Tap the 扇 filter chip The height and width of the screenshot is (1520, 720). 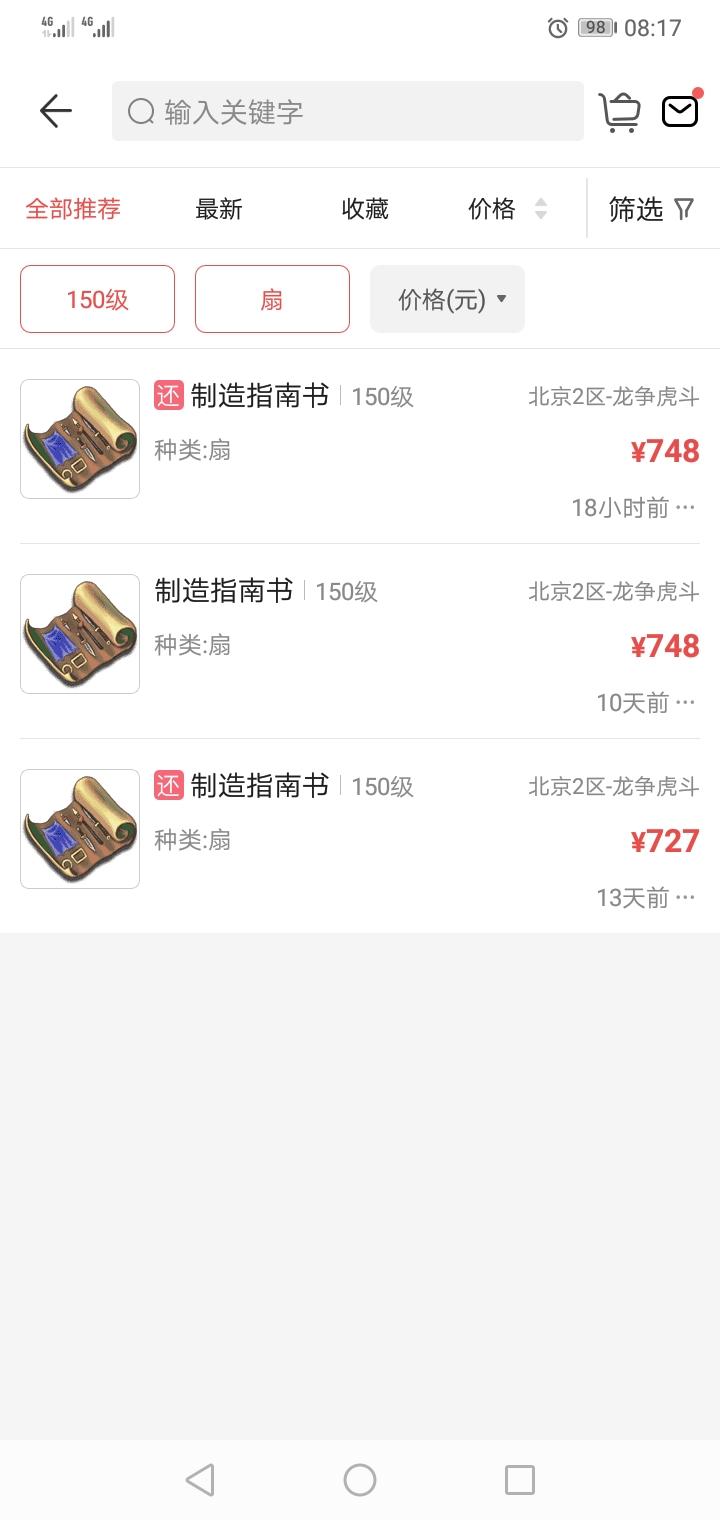[x=272, y=299]
